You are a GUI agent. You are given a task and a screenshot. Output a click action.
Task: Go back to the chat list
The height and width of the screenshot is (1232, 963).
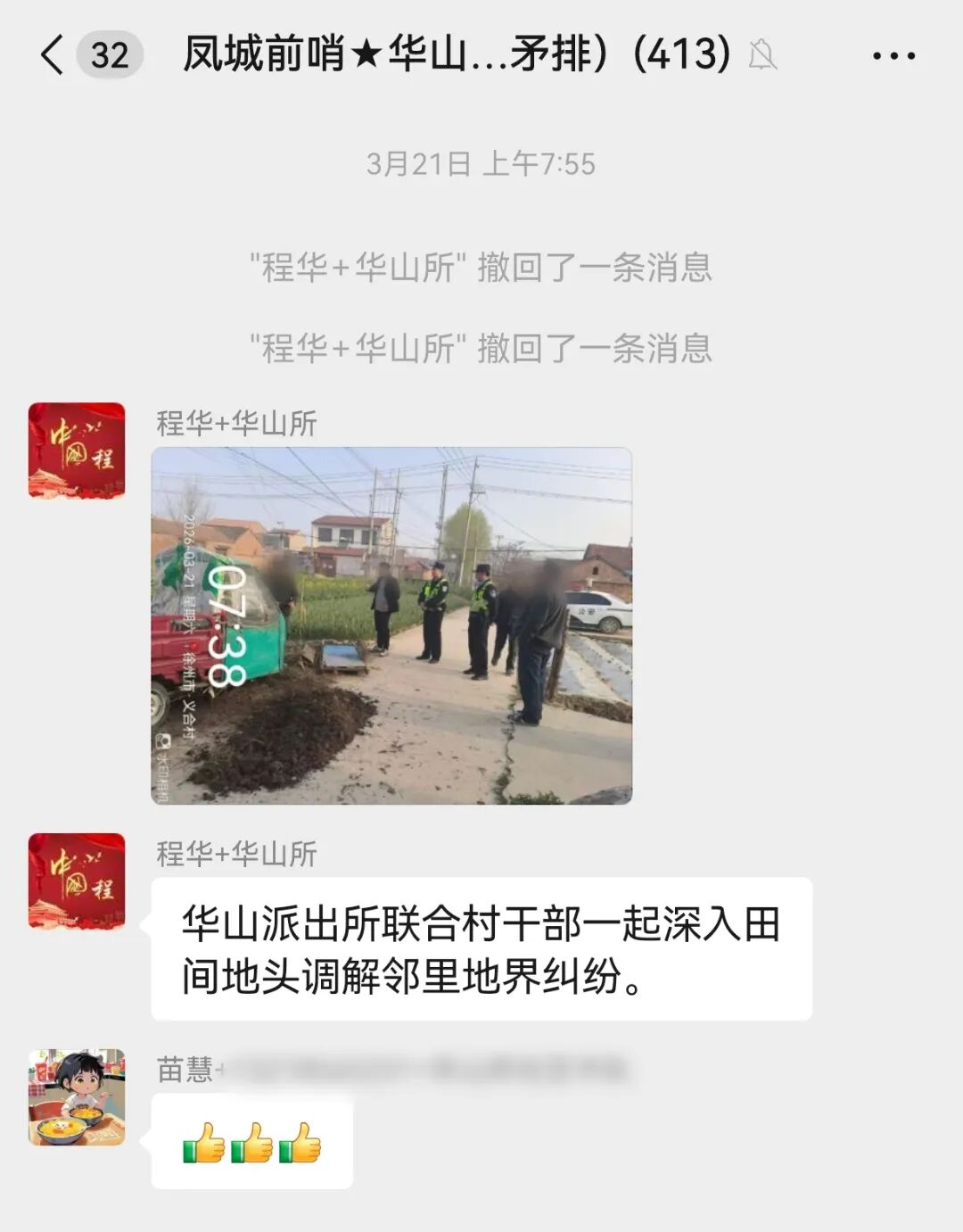[x=53, y=55]
